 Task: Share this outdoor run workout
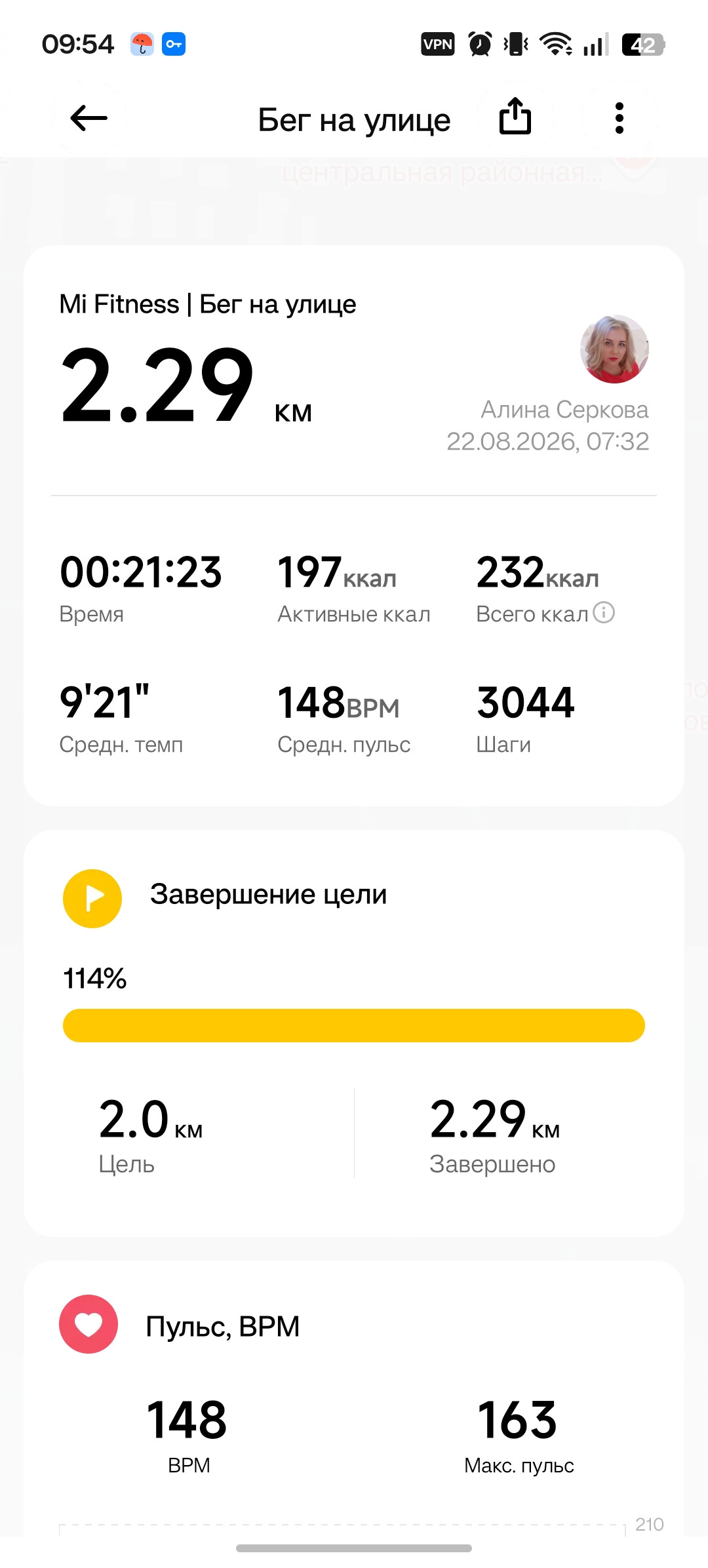click(515, 116)
